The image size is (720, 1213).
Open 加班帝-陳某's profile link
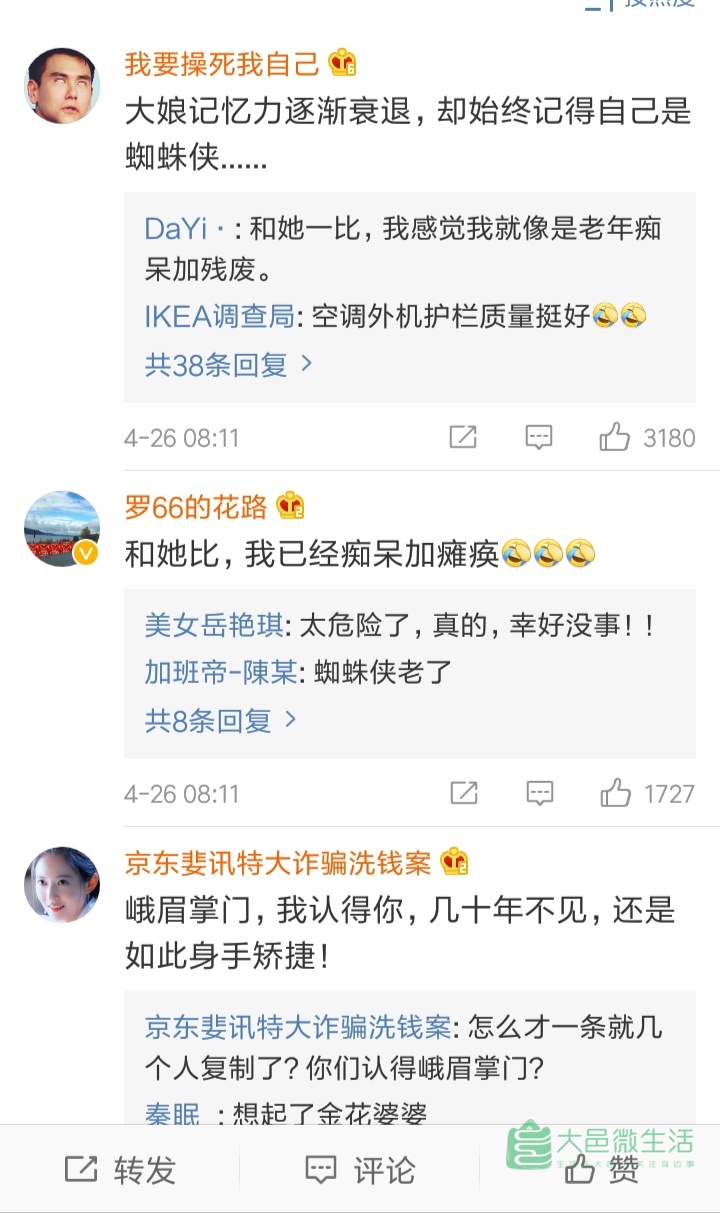point(220,672)
